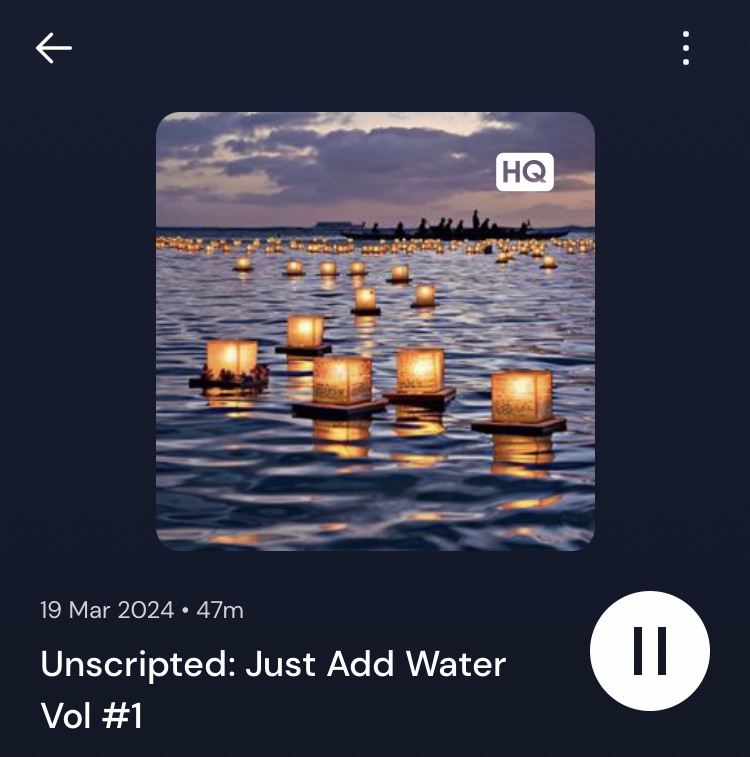
Task: Open the three-dot overflow menu
Action: (685, 48)
